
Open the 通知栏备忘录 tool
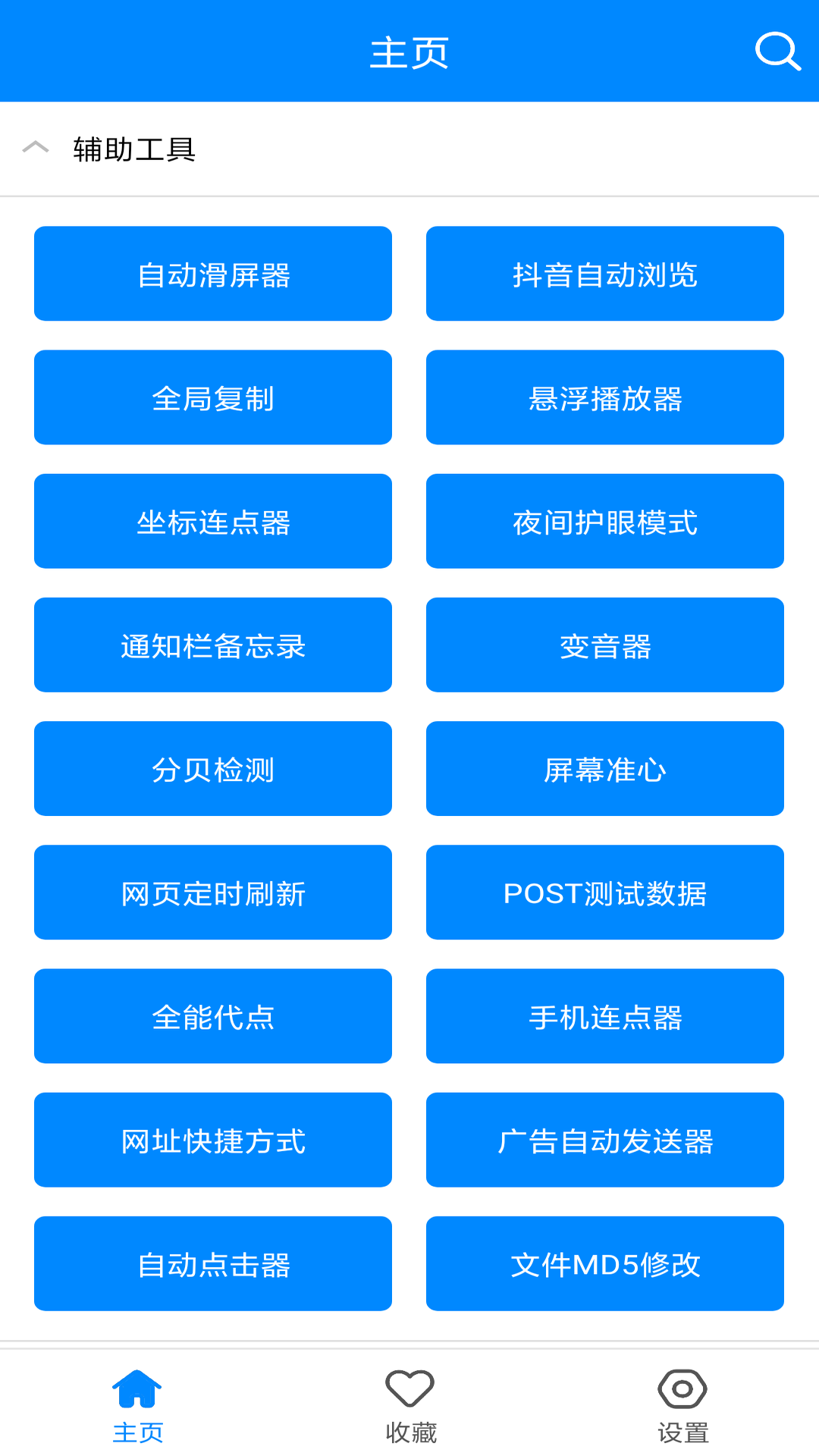(x=213, y=645)
